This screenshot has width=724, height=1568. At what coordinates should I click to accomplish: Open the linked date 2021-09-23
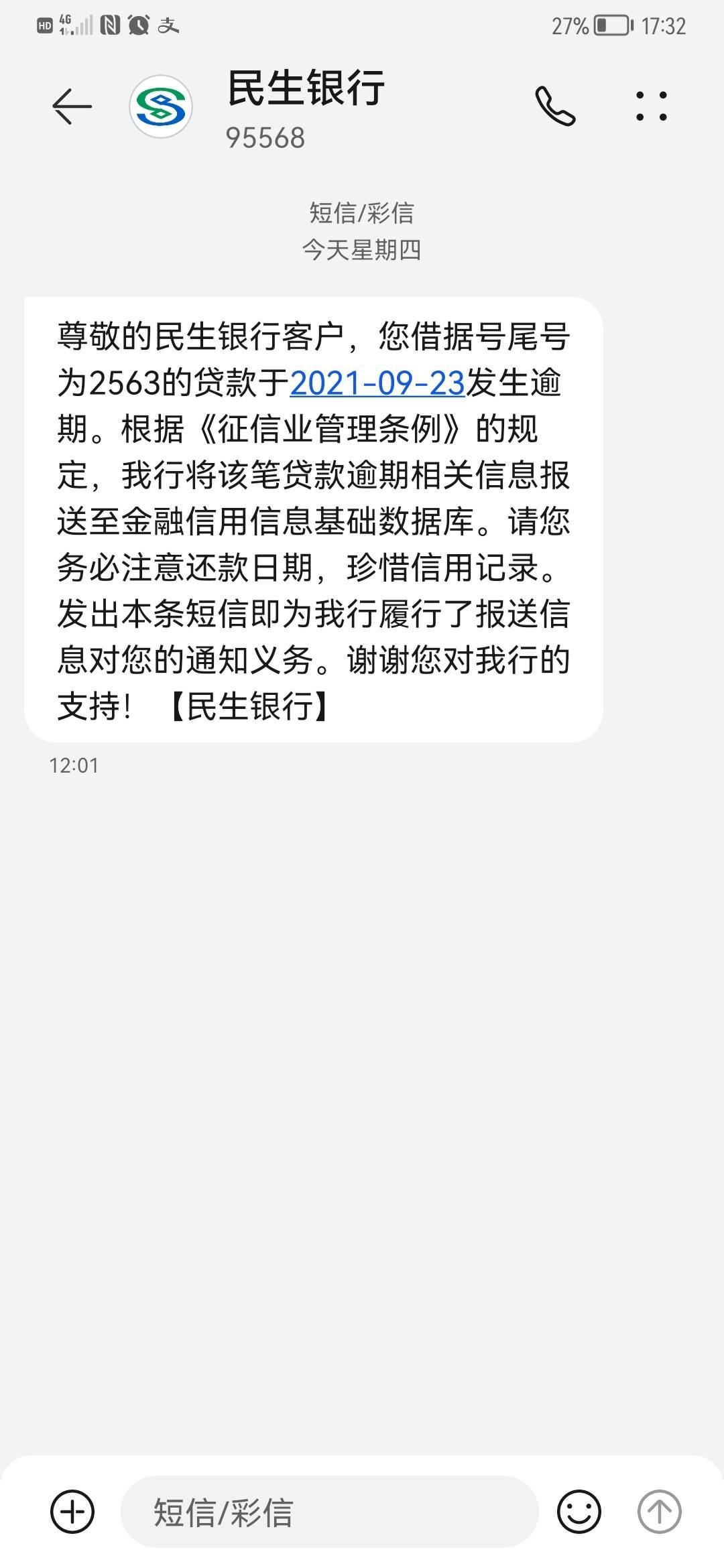377,383
